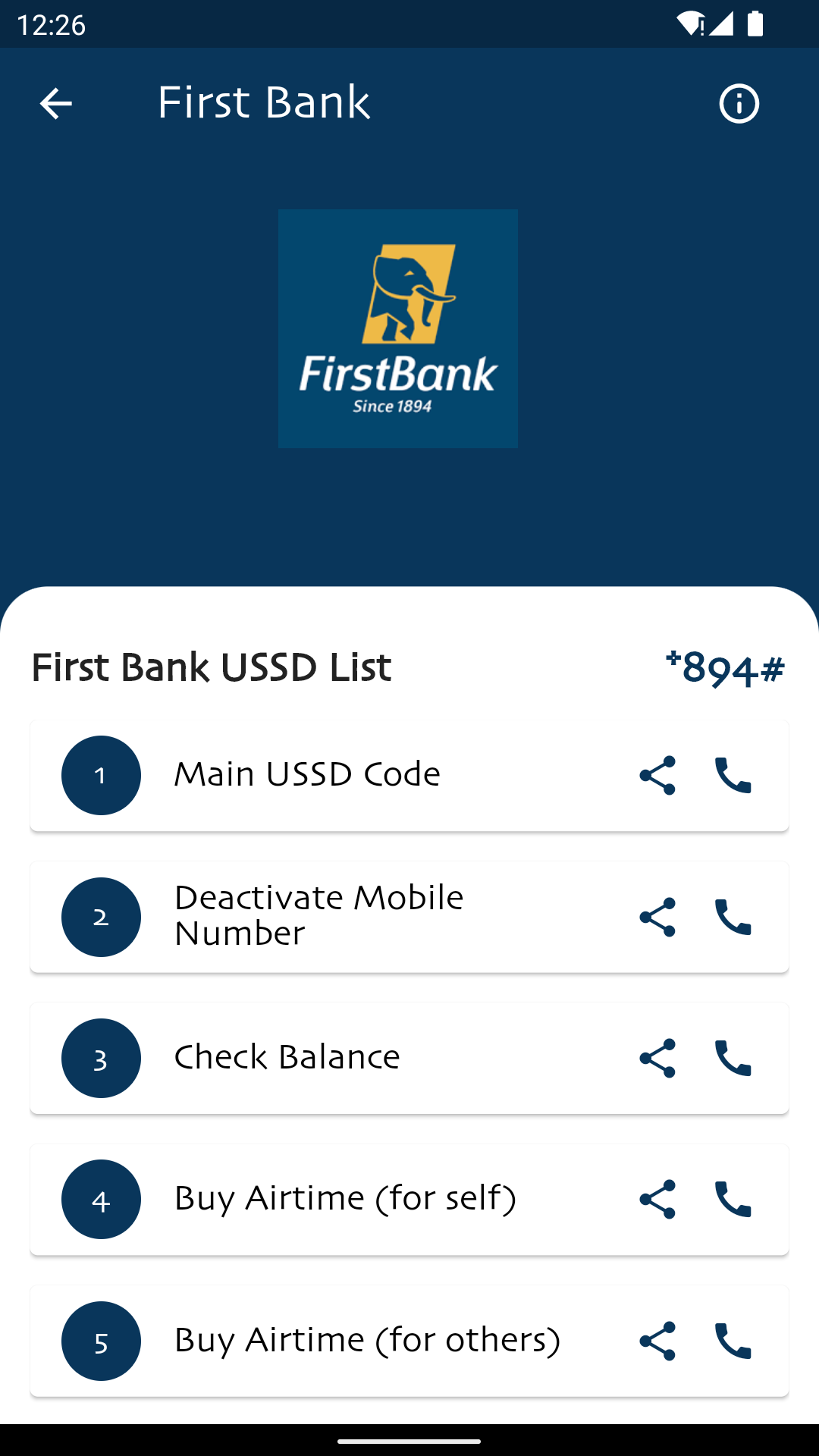Dial the Main USSD Code
Image resolution: width=819 pixels, height=1456 pixels.
click(x=733, y=775)
